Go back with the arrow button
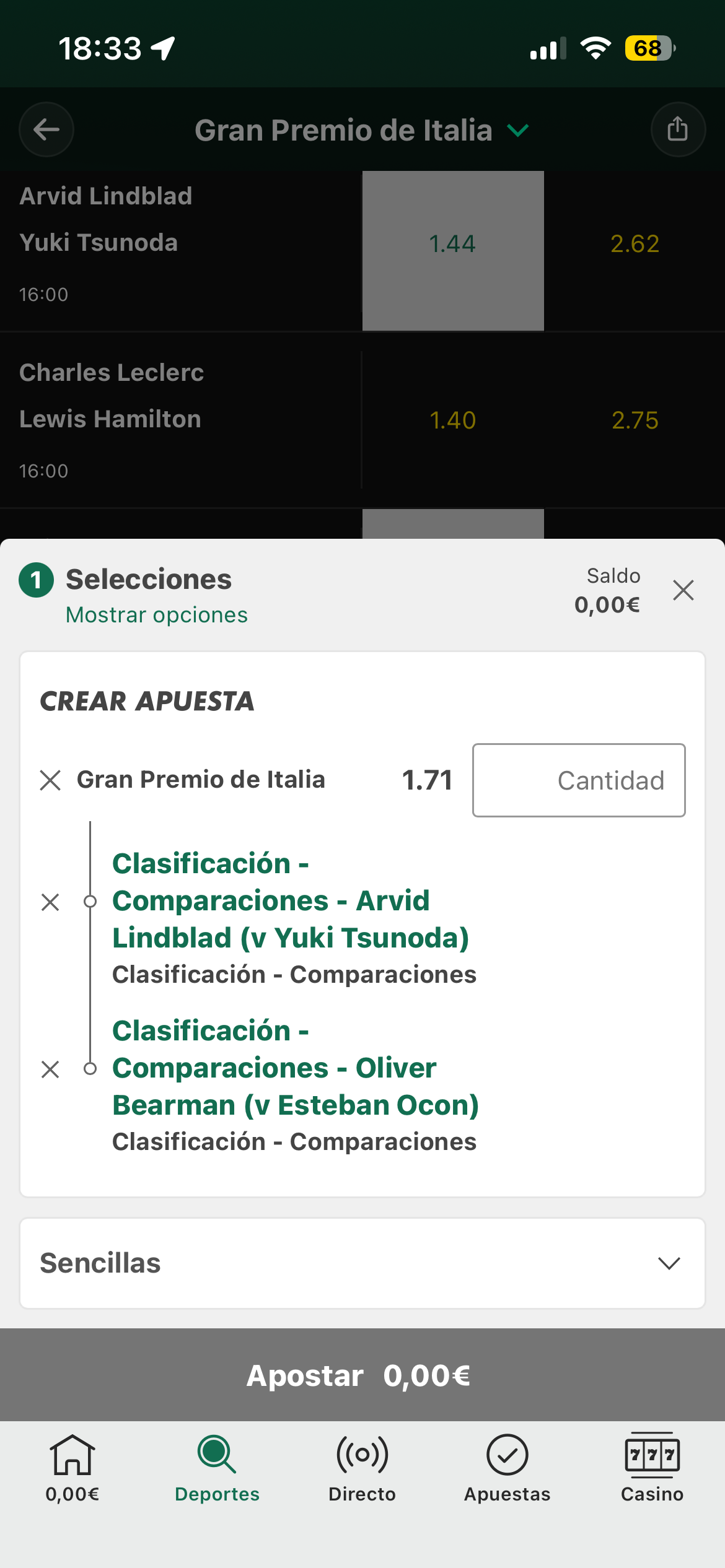 (x=46, y=129)
